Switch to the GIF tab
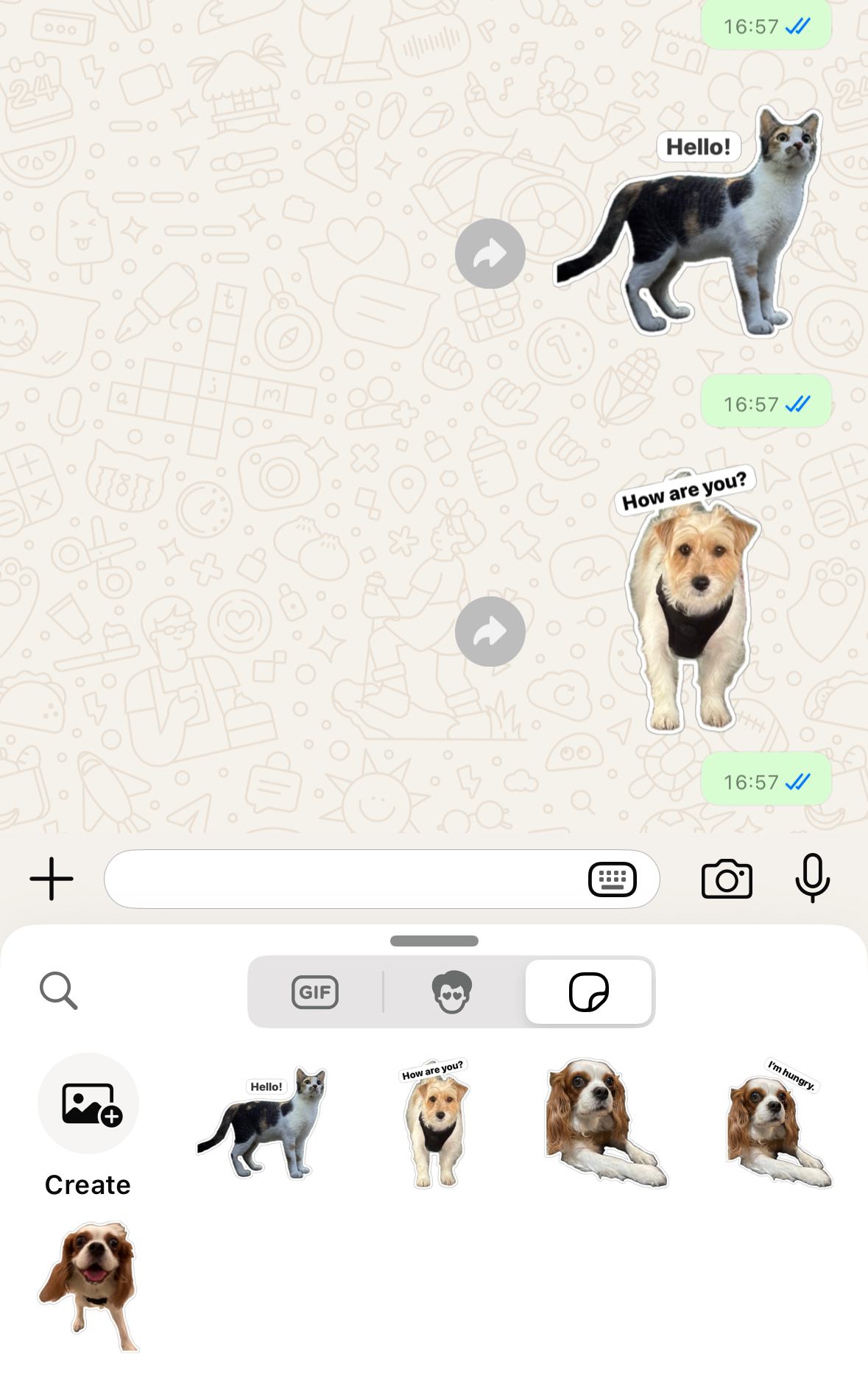 [314, 991]
